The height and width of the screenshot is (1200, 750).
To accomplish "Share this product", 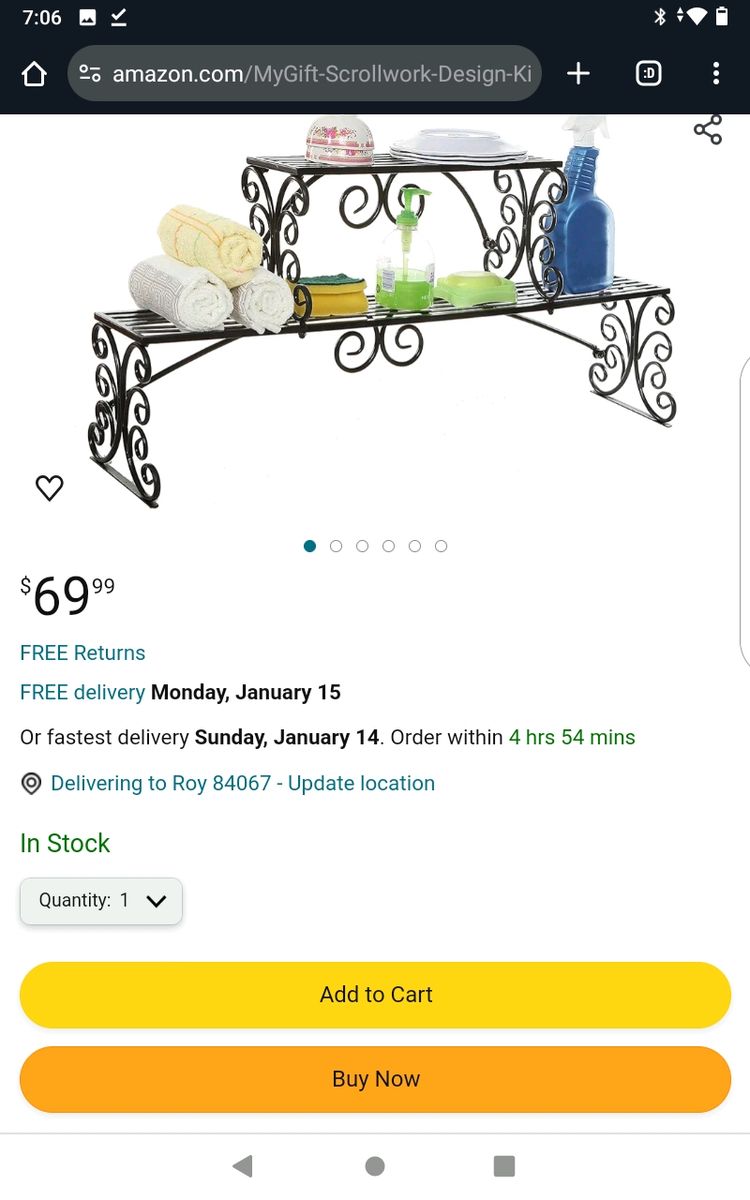I will click(708, 130).
